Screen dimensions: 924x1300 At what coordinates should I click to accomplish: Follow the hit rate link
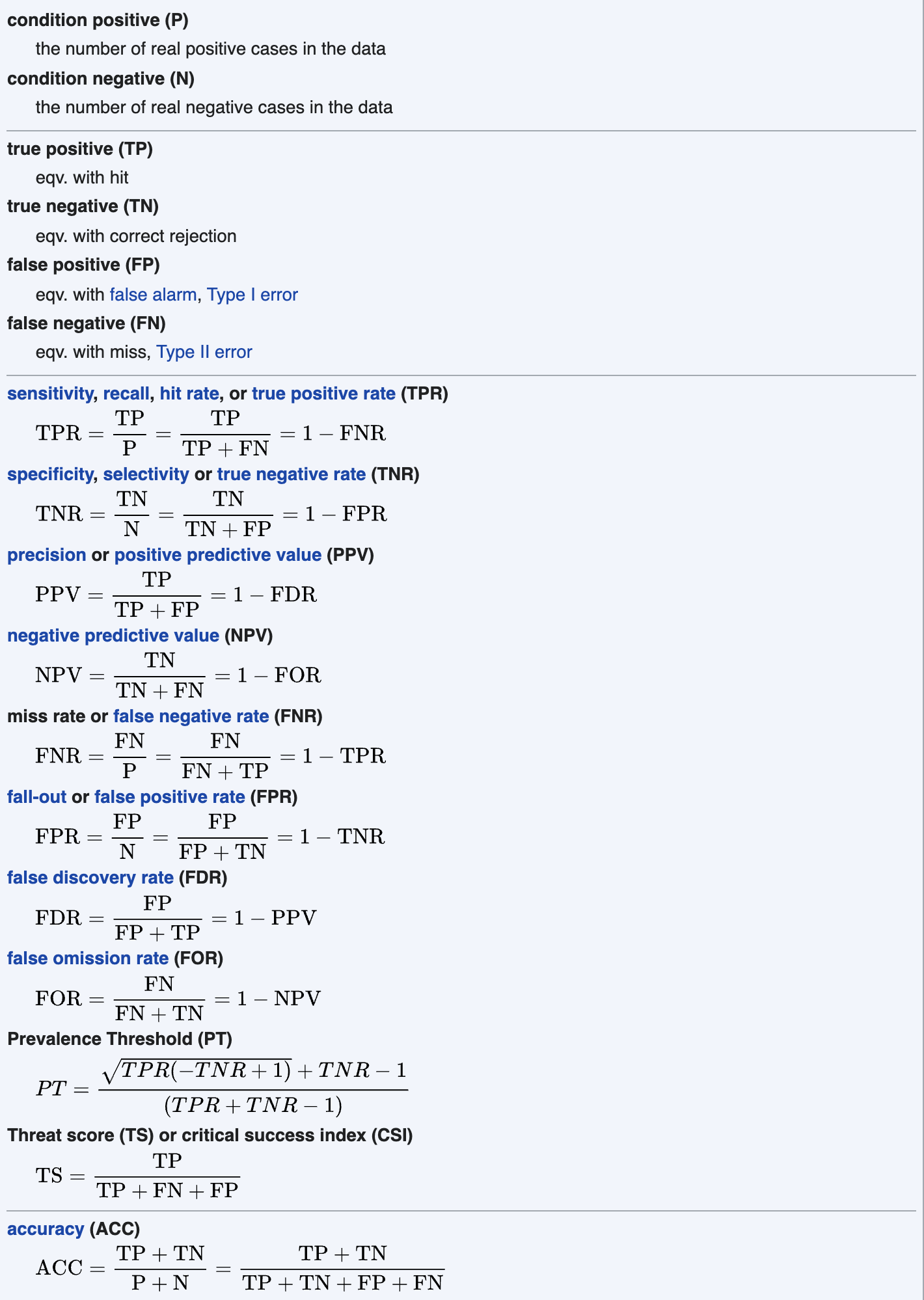pyautogui.click(x=189, y=394)
